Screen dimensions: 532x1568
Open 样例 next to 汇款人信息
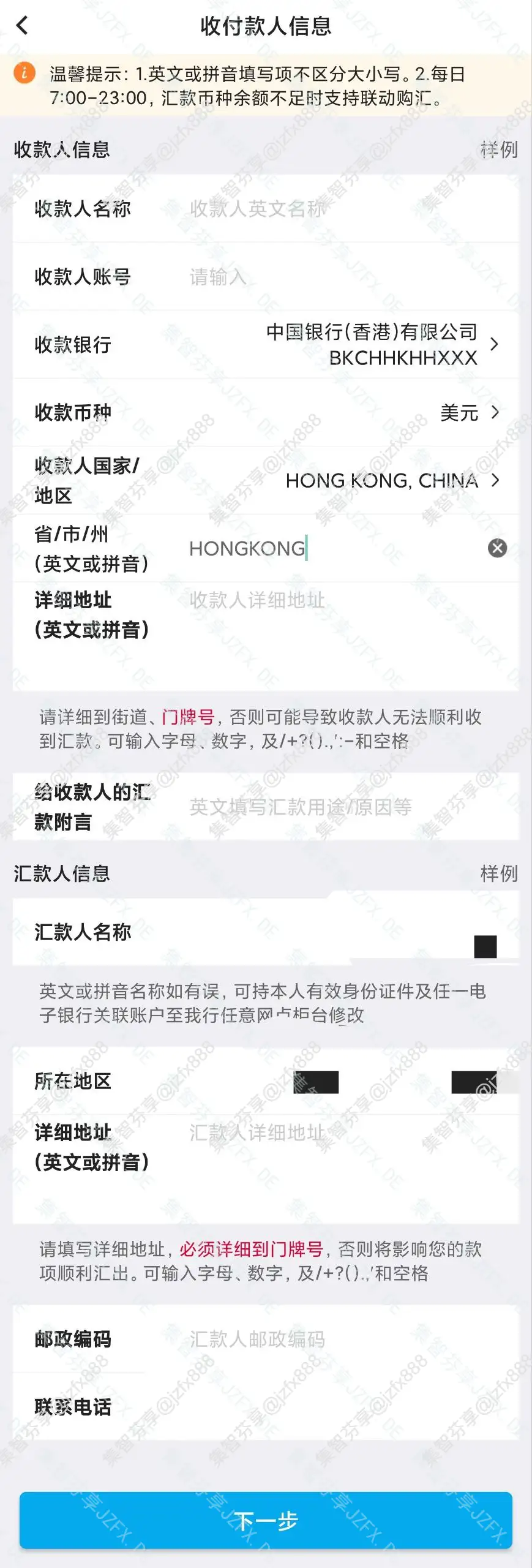point(498,873)
